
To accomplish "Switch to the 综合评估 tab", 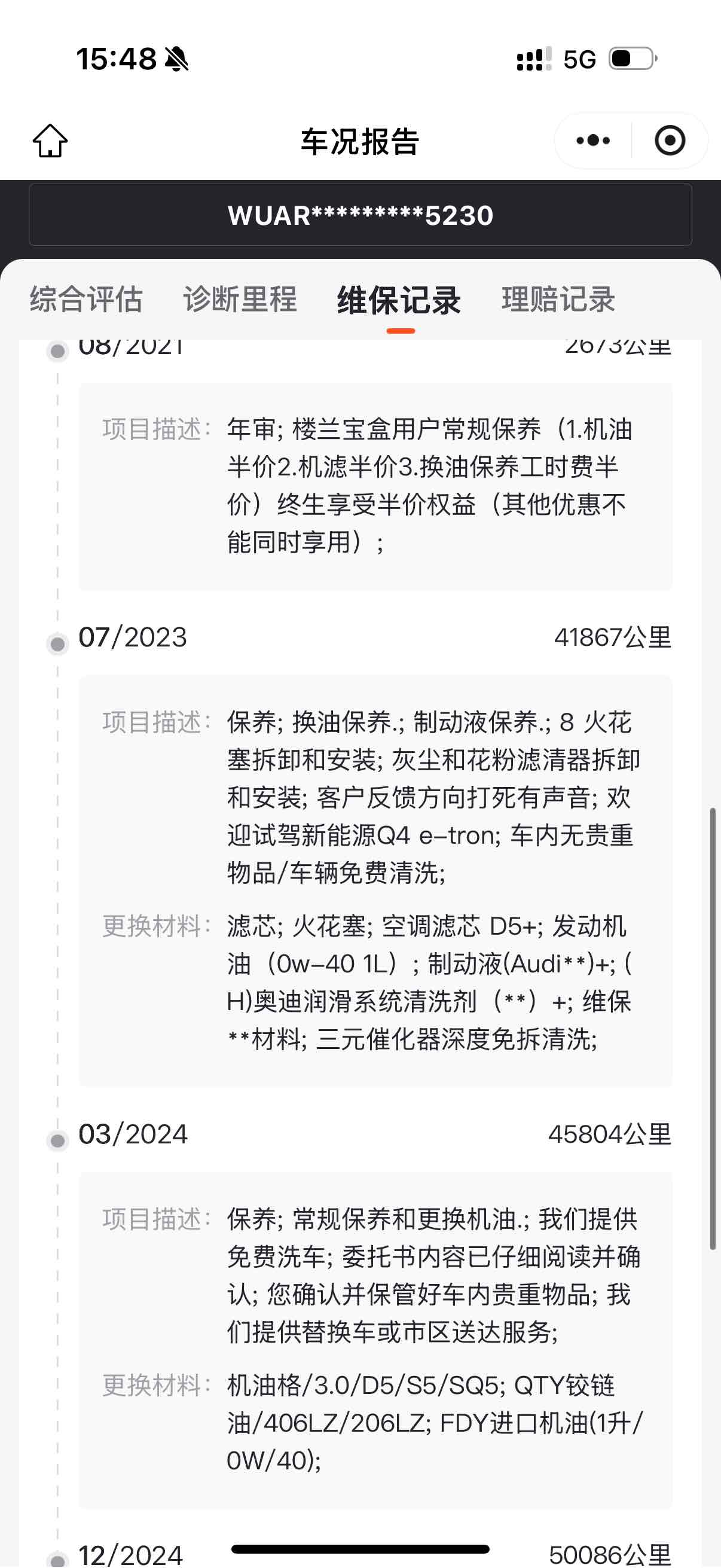I will coord(87,300).
